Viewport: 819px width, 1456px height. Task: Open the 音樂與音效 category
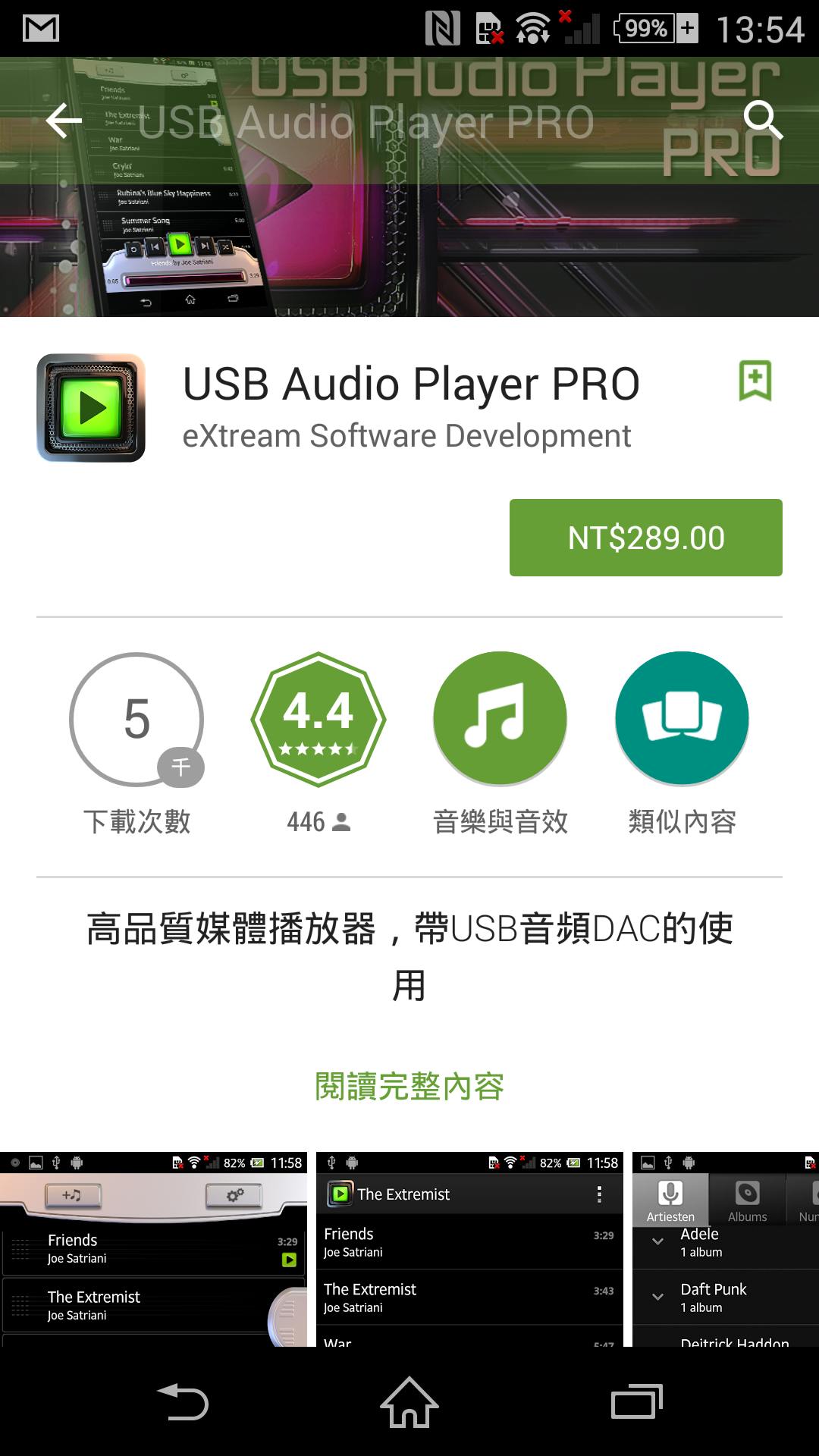point(500,719)
